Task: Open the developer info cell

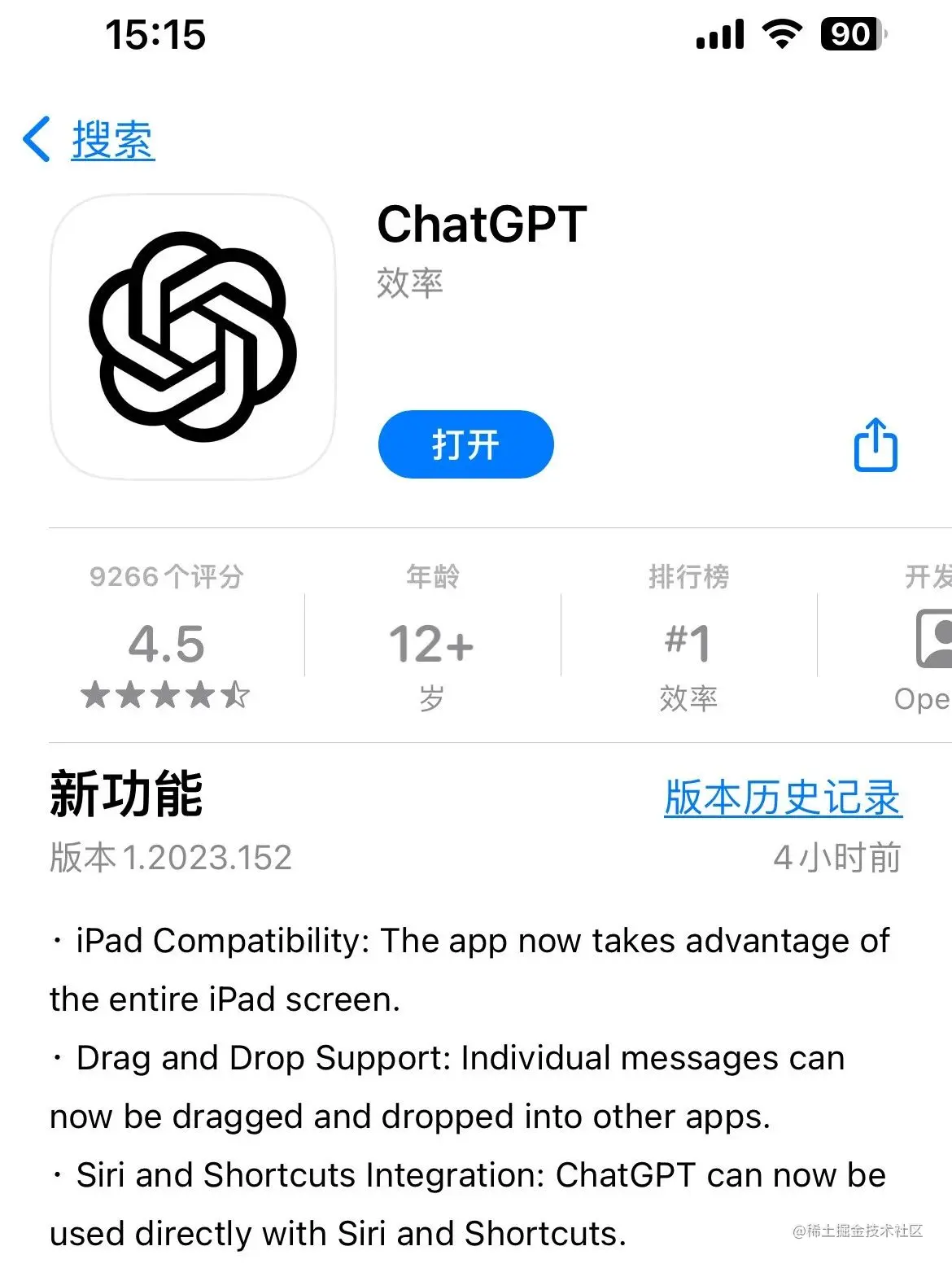Action: (x=928, y=643)
